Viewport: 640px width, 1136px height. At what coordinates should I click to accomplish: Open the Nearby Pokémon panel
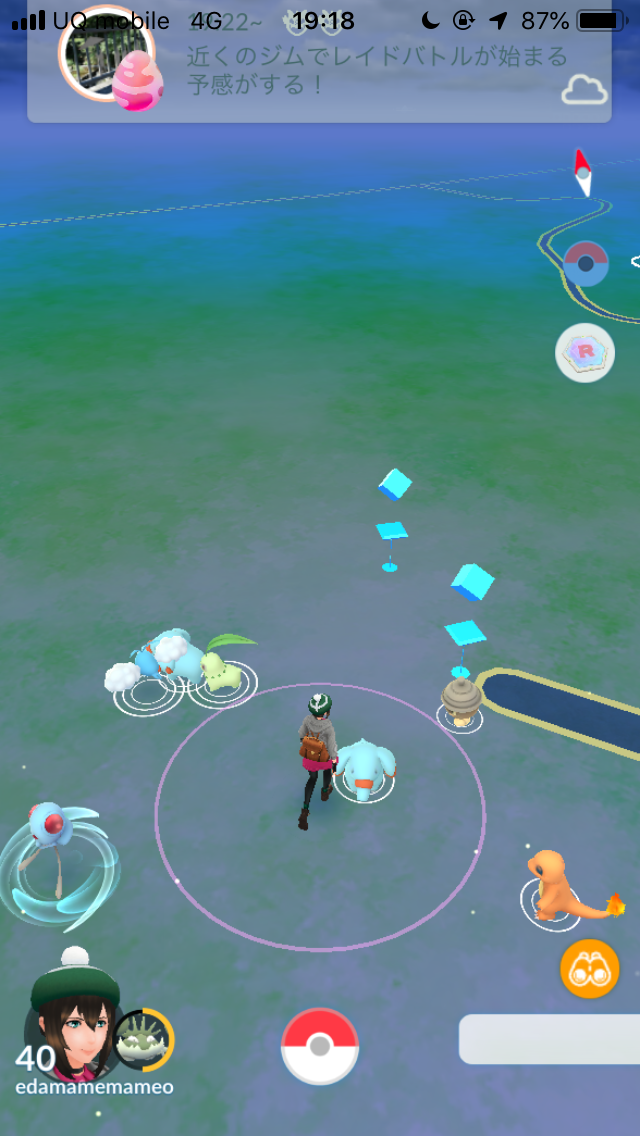[x=549, y=1039]
